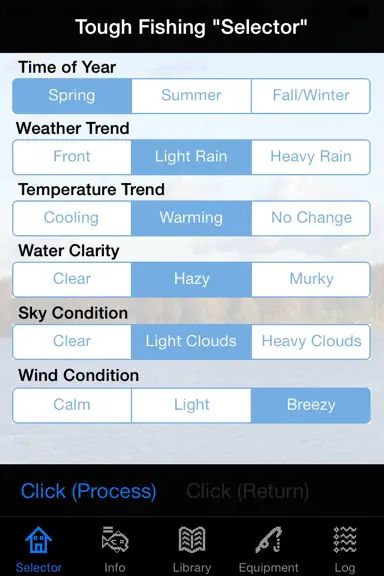Pick Heavy Rain weather trend
This screenshot has width=384, height=576.
pos(311,157)
